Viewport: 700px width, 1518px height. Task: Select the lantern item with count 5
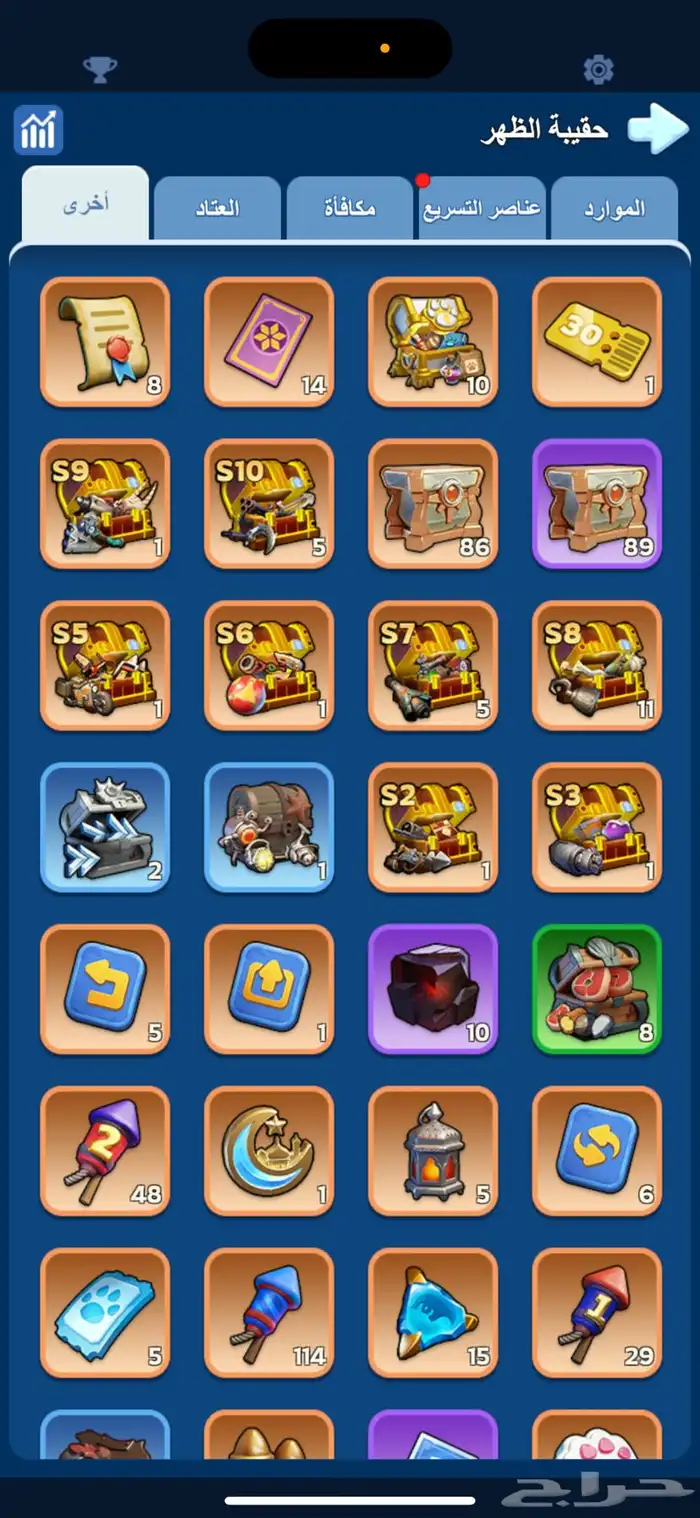point(433,1152)
